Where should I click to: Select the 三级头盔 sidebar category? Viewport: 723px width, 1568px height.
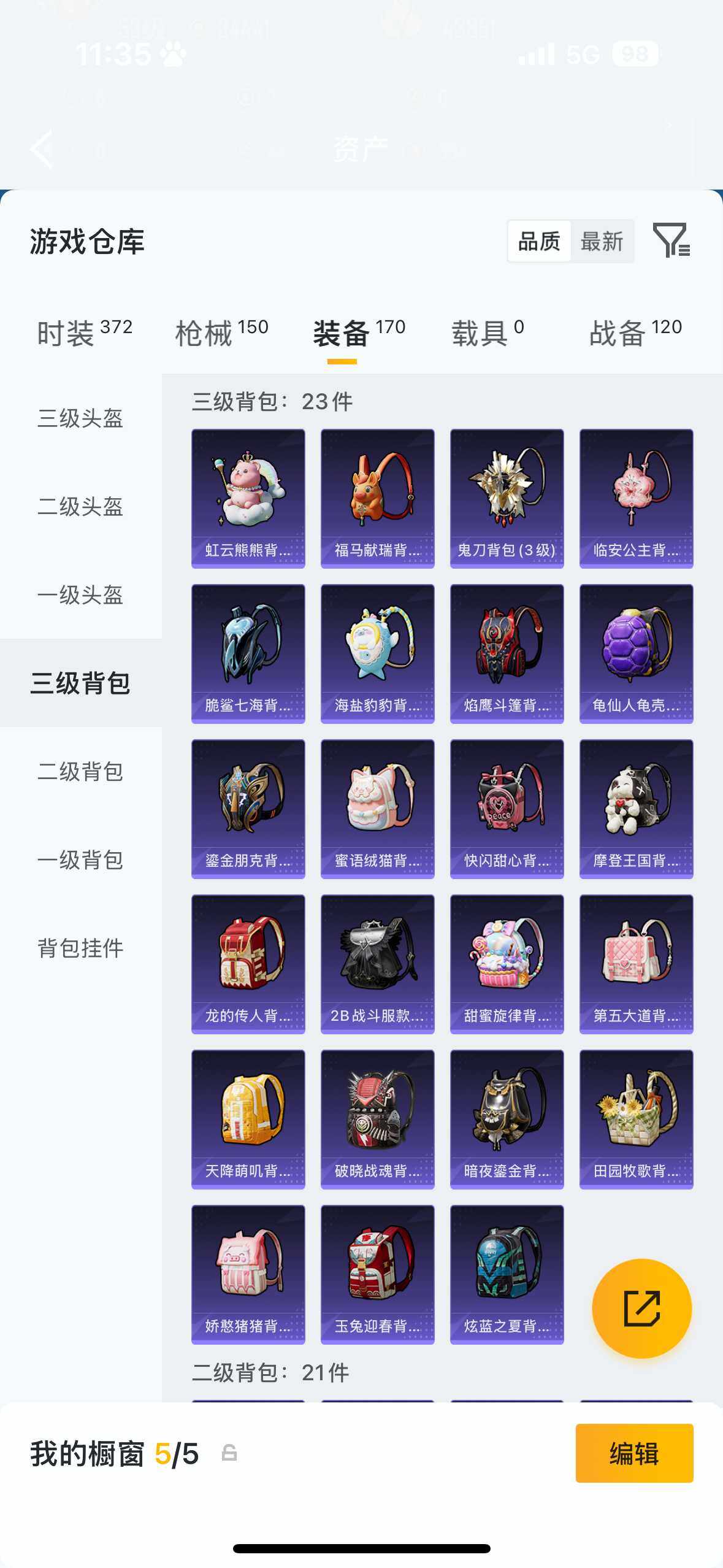point(80,419)
